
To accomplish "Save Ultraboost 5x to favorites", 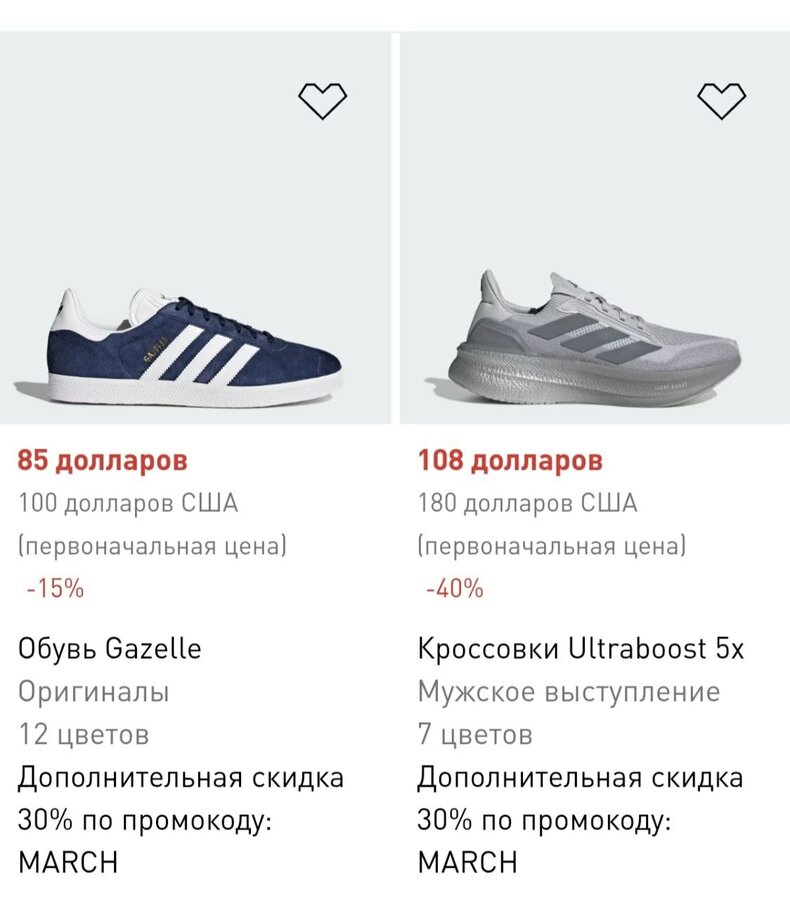I will tap(721, 100).
